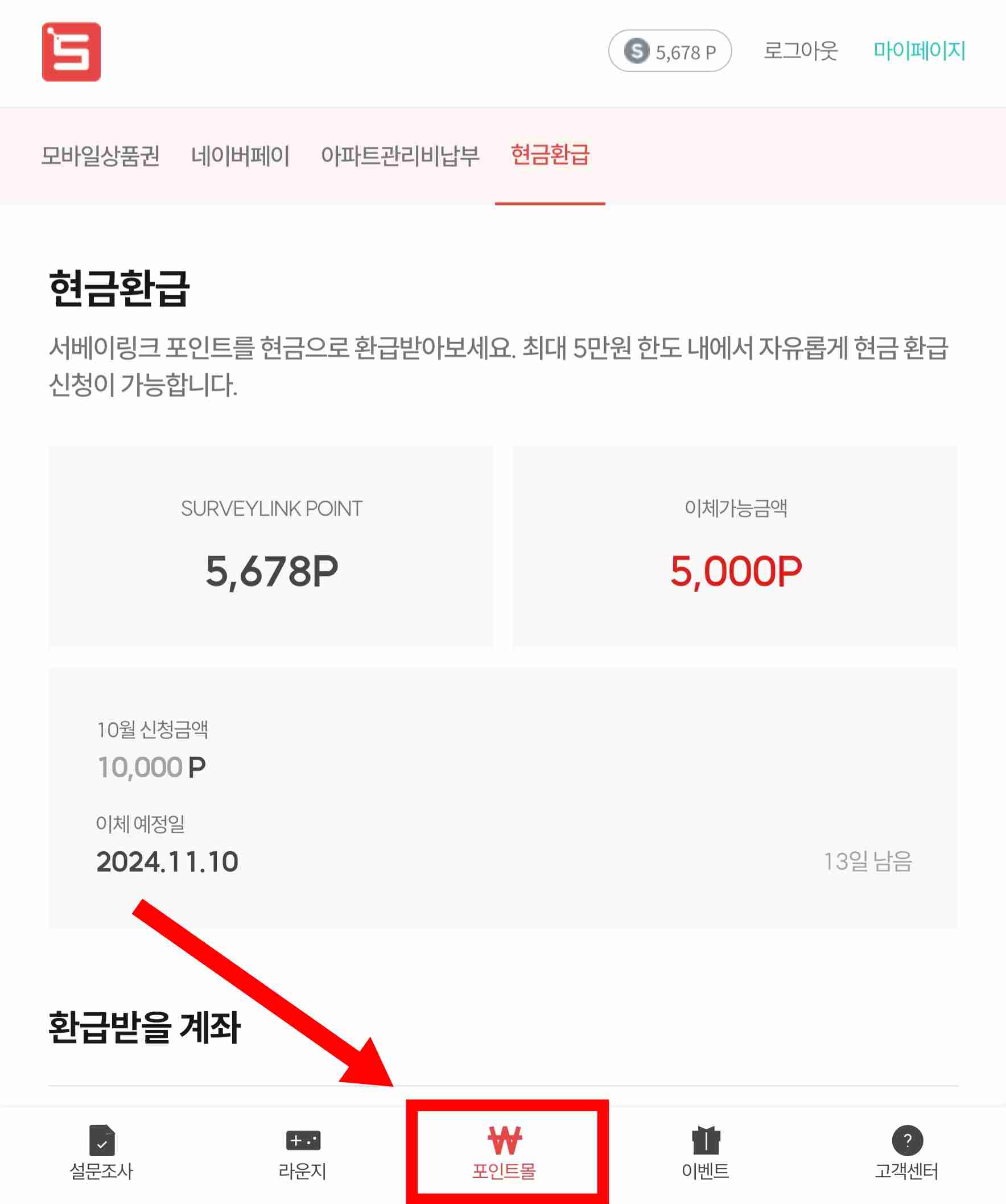Click 로그아웃 to log out
1006x1204 pixels.
pyautogui.click(x=801, y=51)
